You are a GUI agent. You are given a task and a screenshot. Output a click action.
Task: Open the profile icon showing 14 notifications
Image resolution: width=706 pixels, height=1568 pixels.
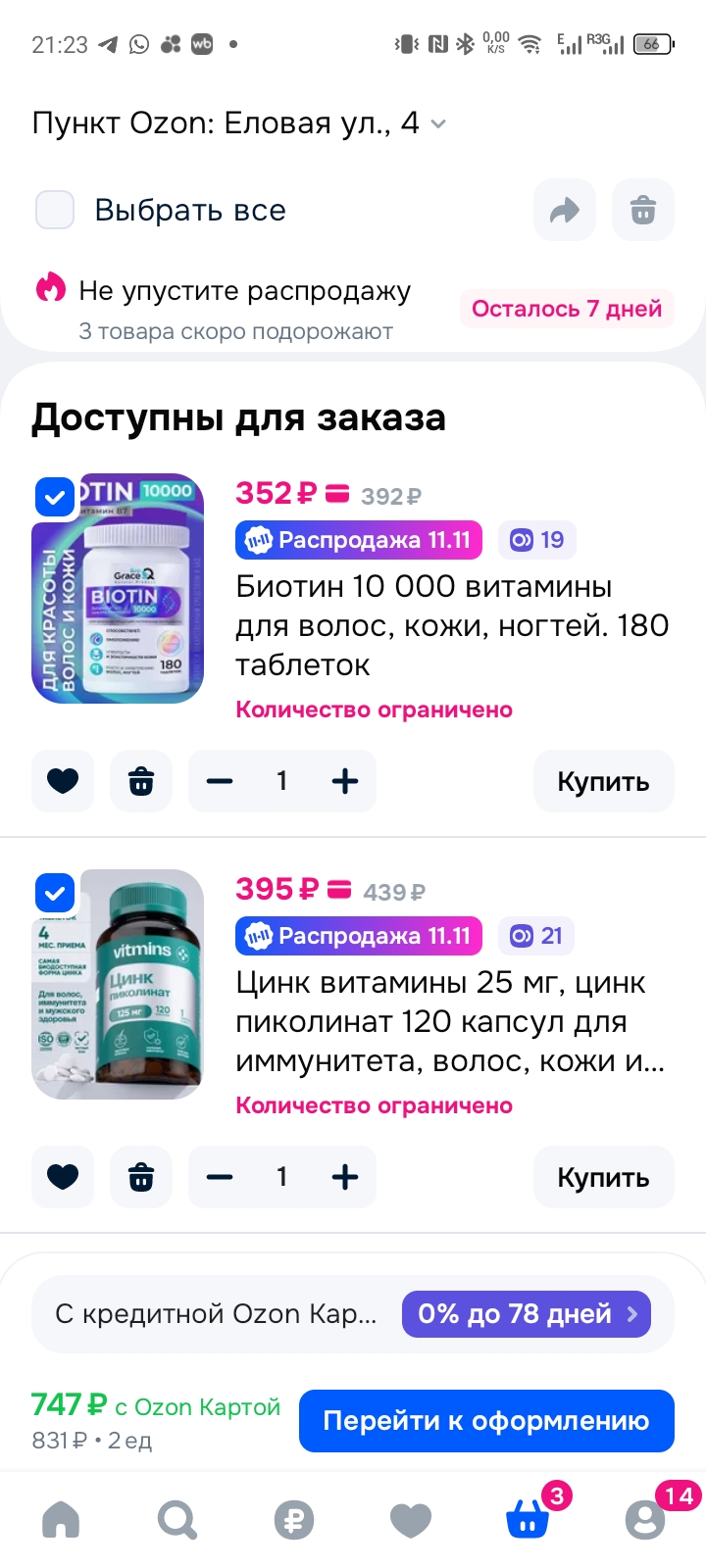644,1519
